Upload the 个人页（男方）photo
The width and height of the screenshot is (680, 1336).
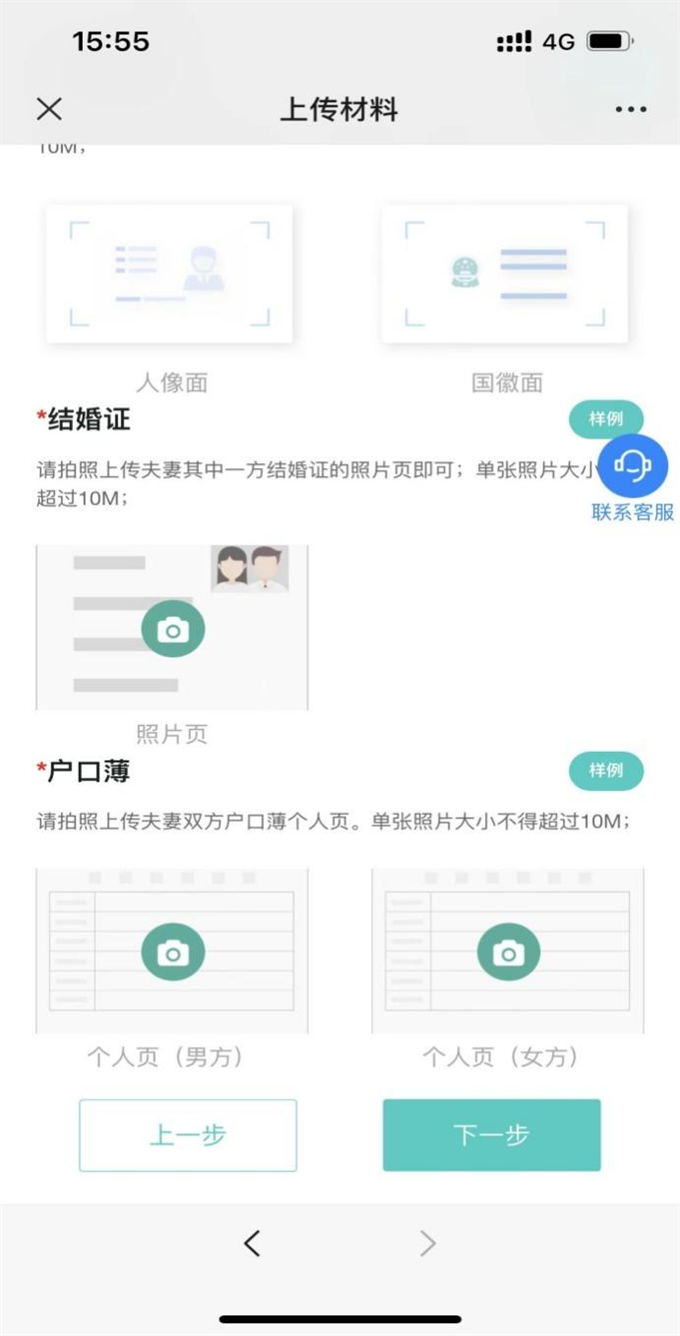tap(172, 952)
